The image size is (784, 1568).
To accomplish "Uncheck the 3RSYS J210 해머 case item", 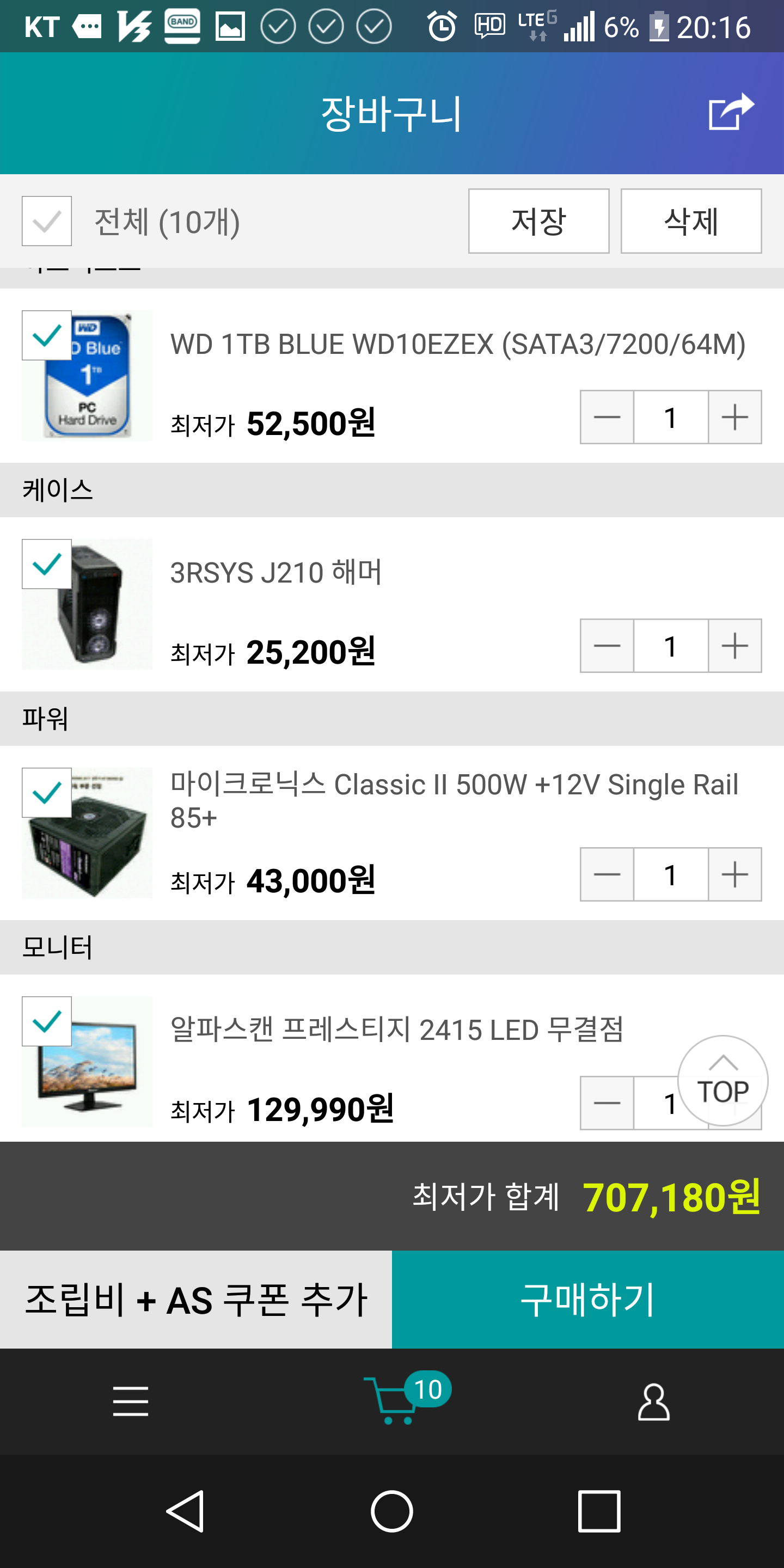I will click(47, 564).
